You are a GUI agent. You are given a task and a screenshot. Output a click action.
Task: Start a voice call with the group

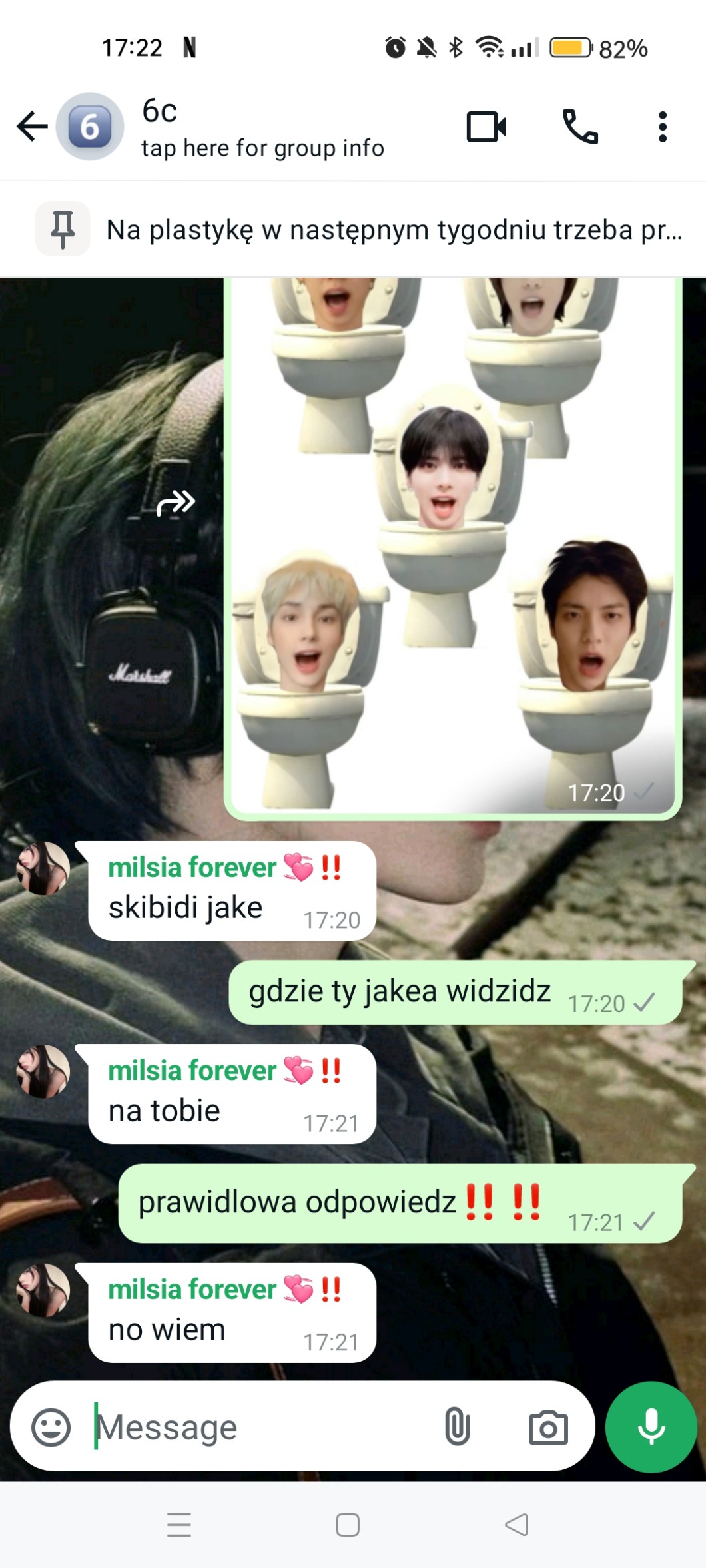[580, 127]
